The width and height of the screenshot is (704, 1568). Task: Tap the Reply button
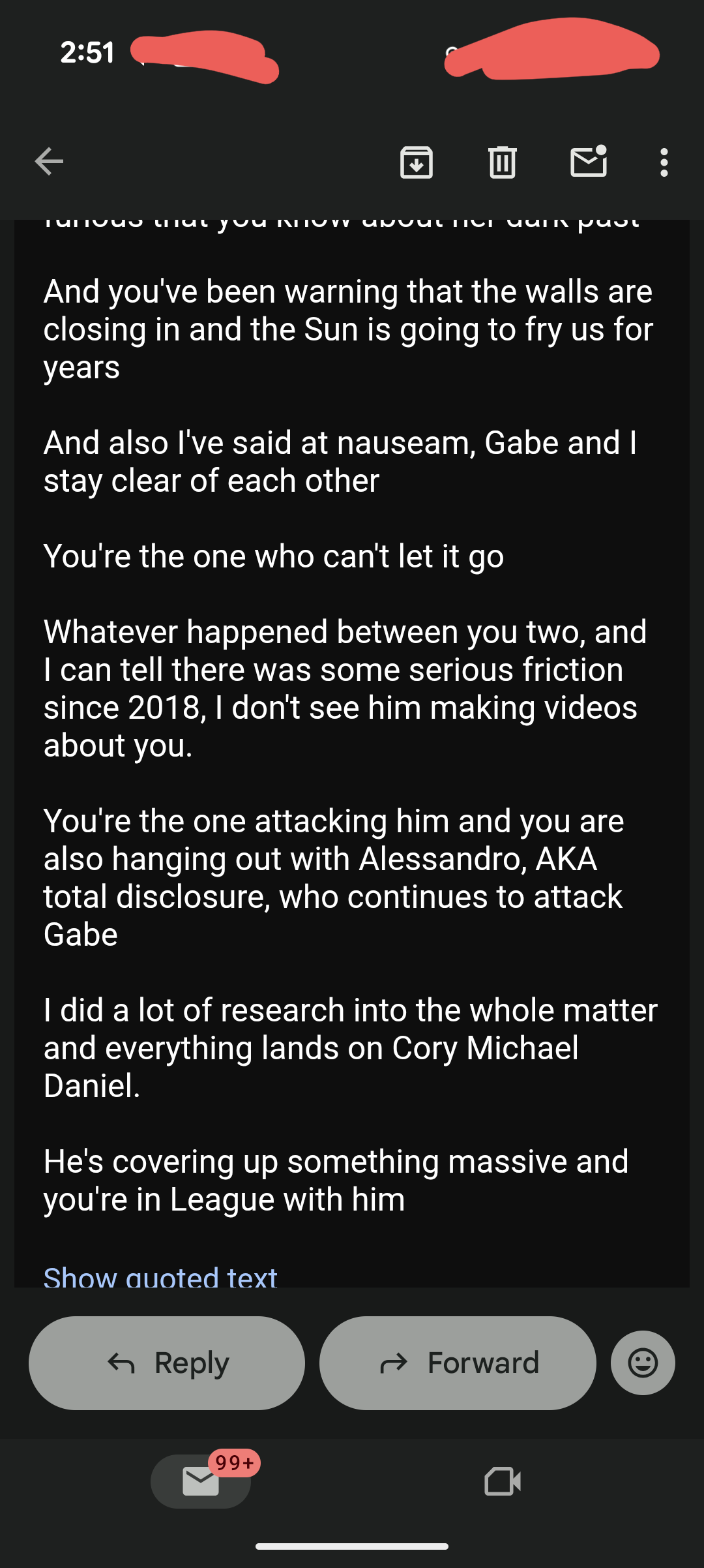pos(167,1363)
